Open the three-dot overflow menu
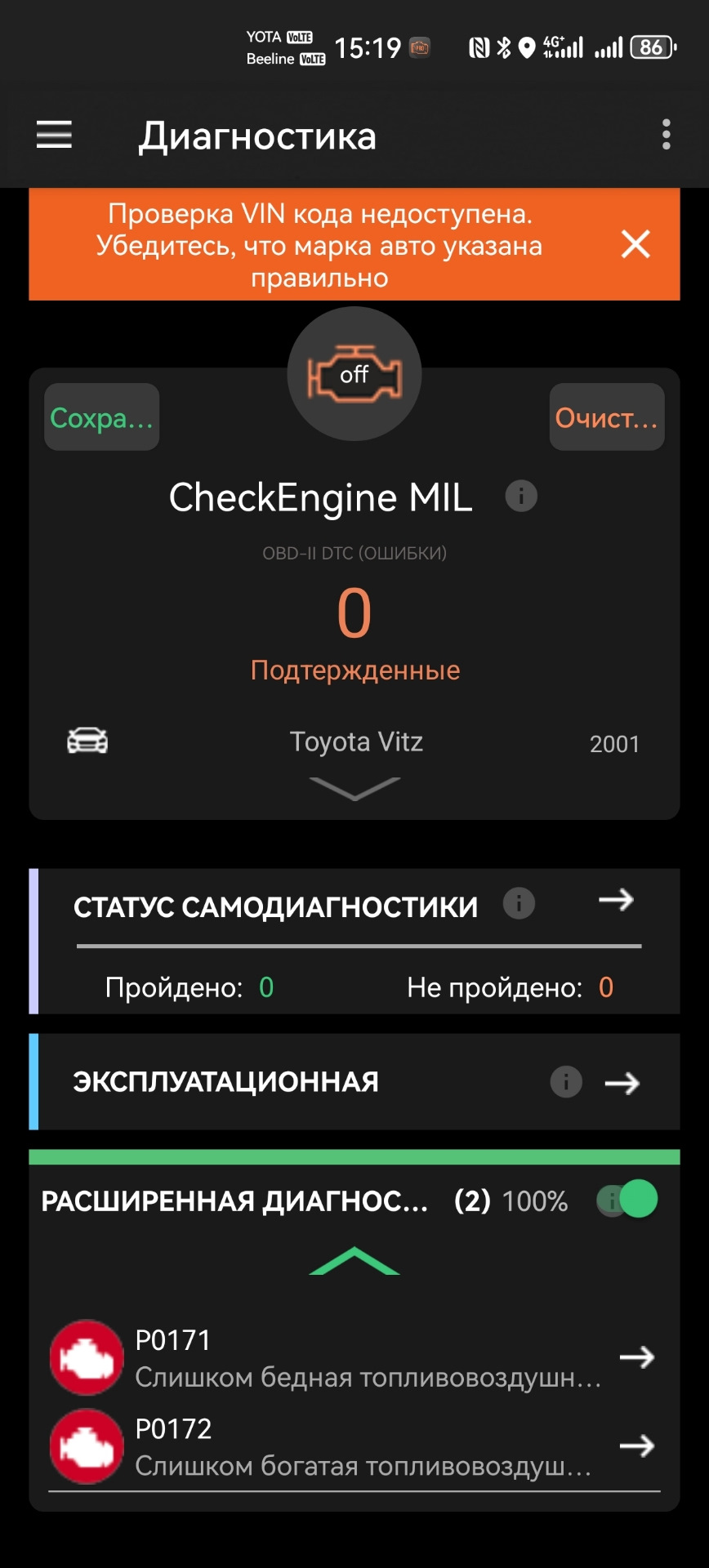This screenshot has width=709, height=1568. [666, 135]
